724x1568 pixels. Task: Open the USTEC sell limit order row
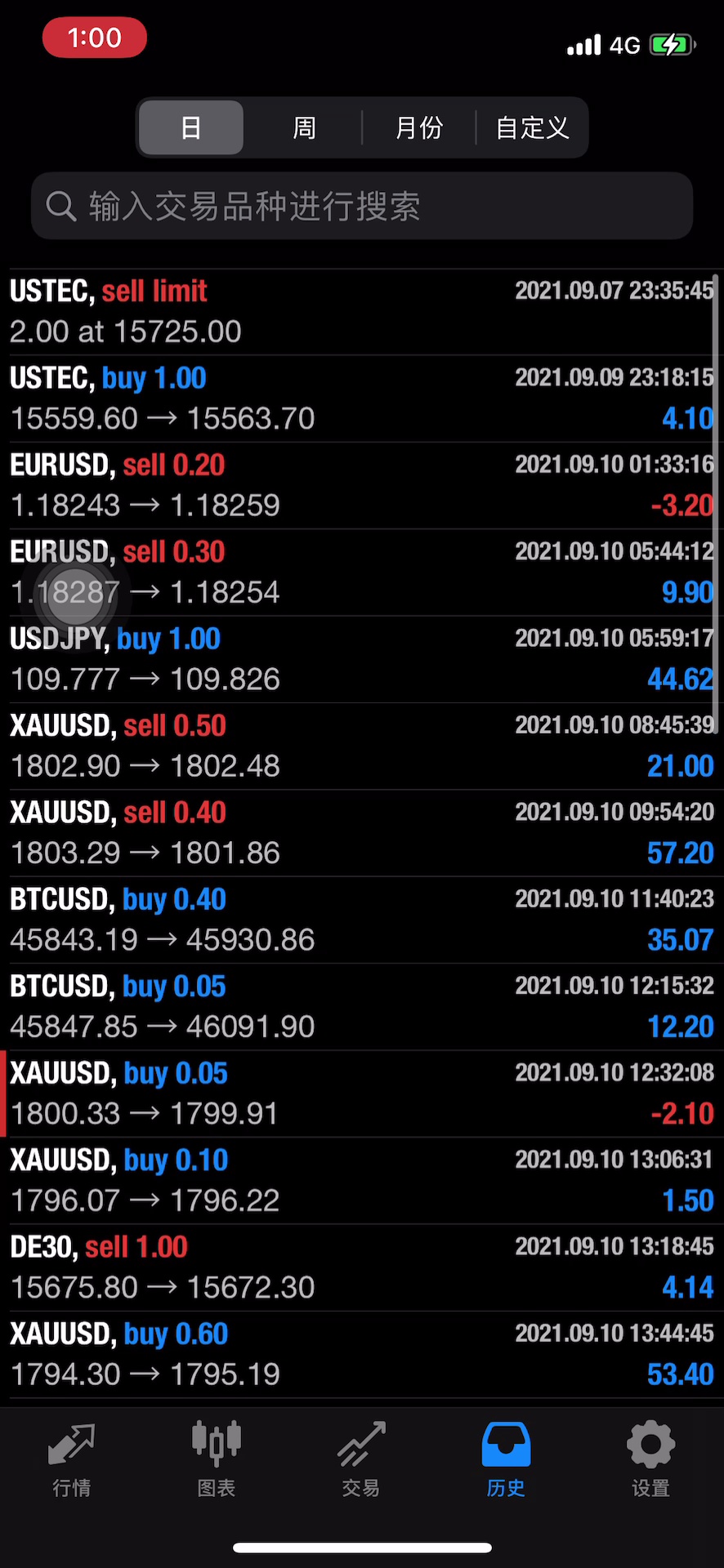click(362, 312)
